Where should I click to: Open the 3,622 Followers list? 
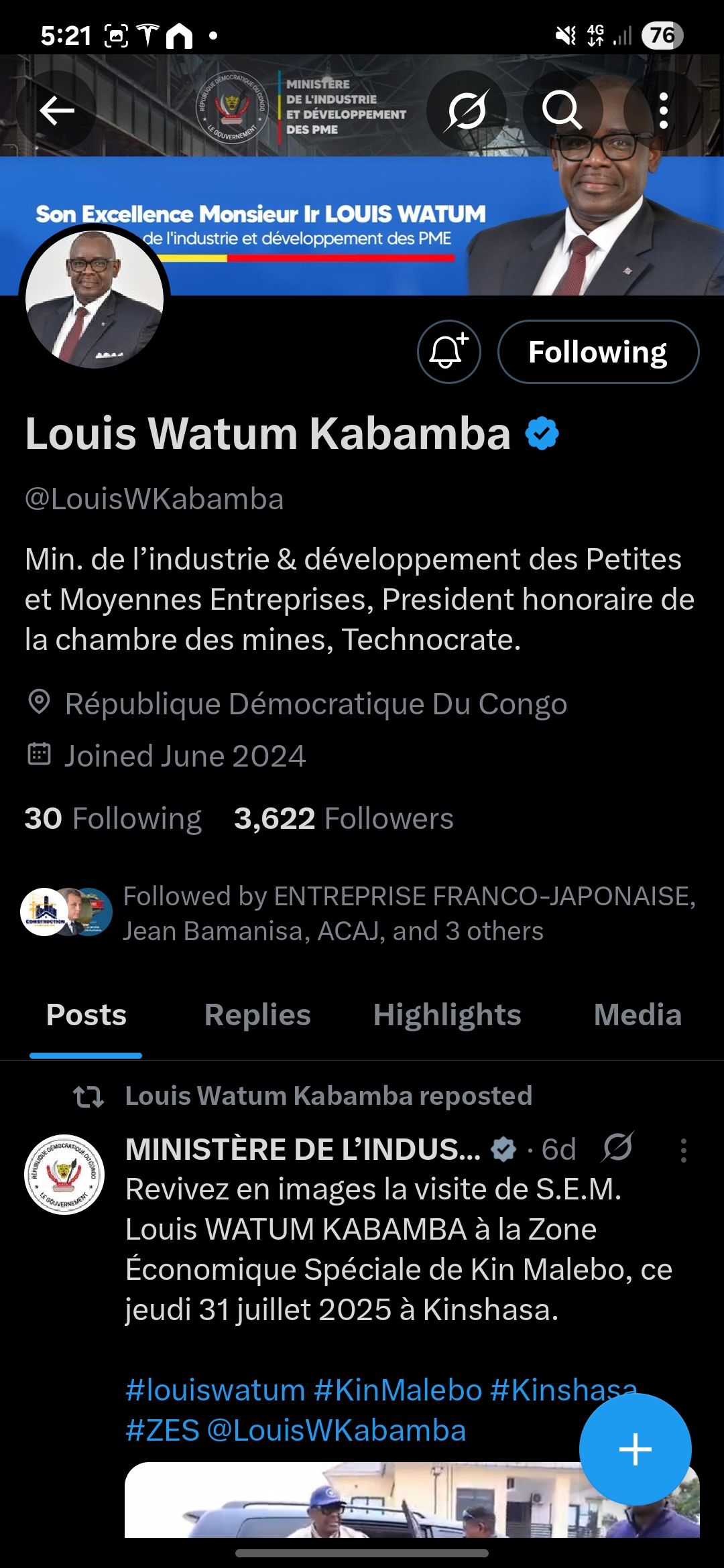343,818
